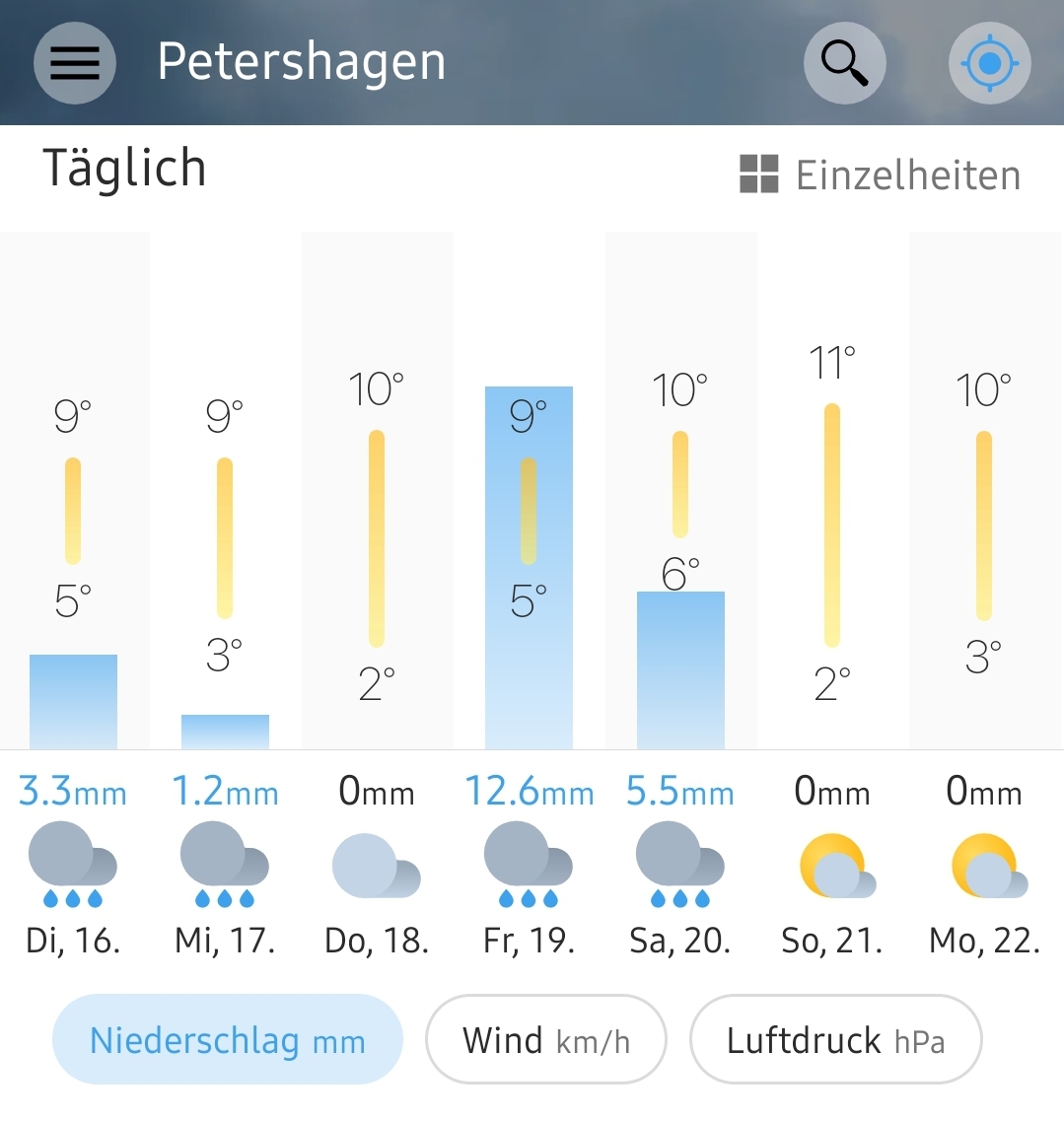Select the Do, 18. column
Viewport: 1064px width, 1121px height.
[377, 592]
